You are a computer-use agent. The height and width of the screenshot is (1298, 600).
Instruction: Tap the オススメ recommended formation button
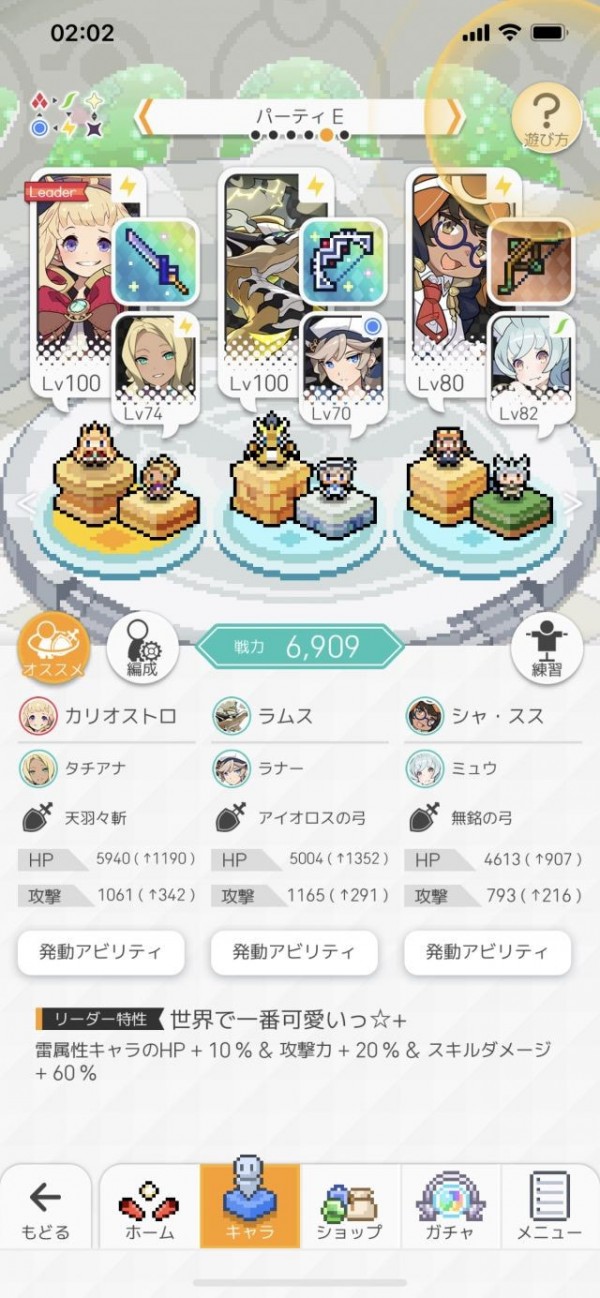(53, 649)
